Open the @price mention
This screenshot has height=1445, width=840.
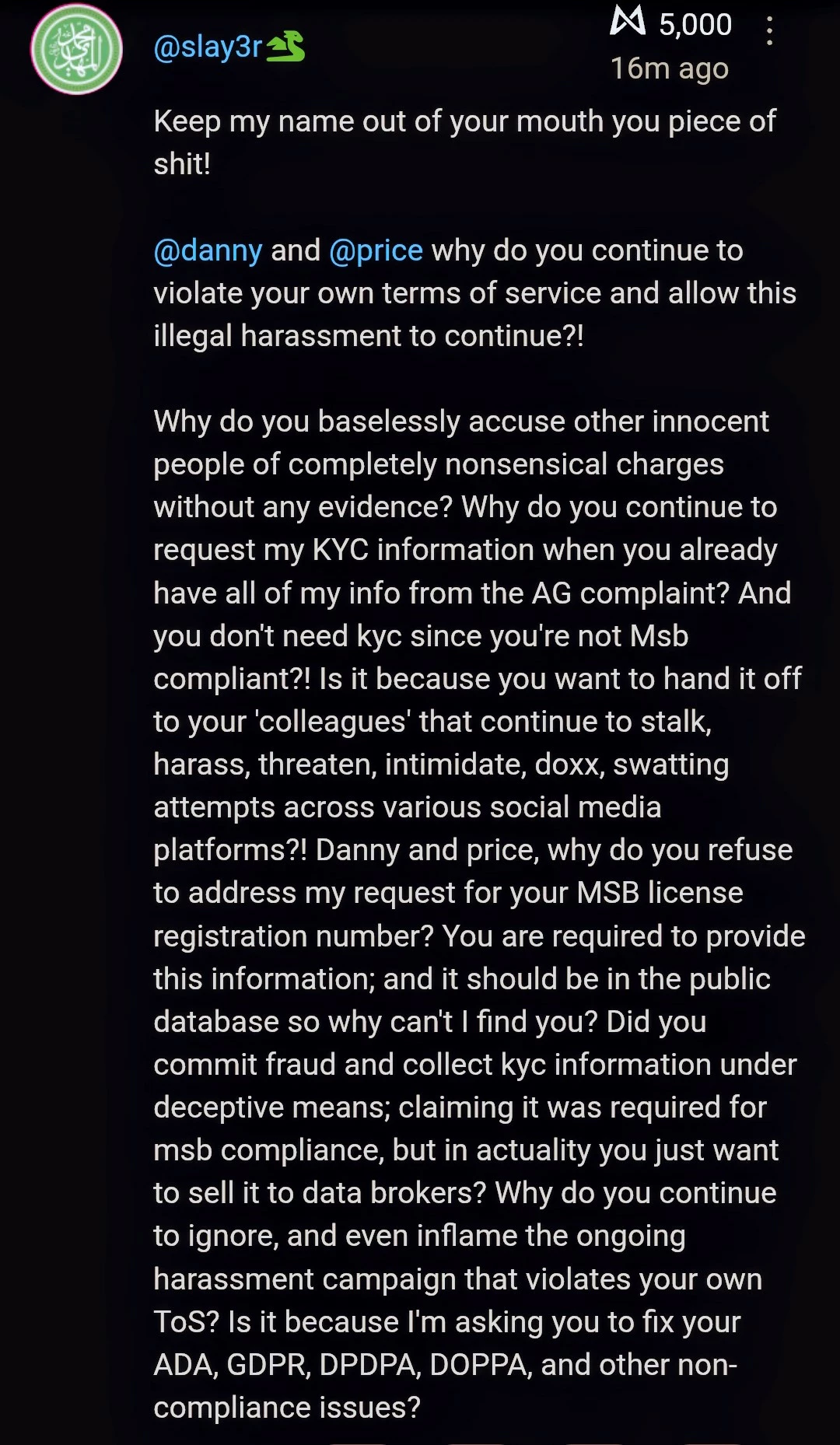(376, 251)
